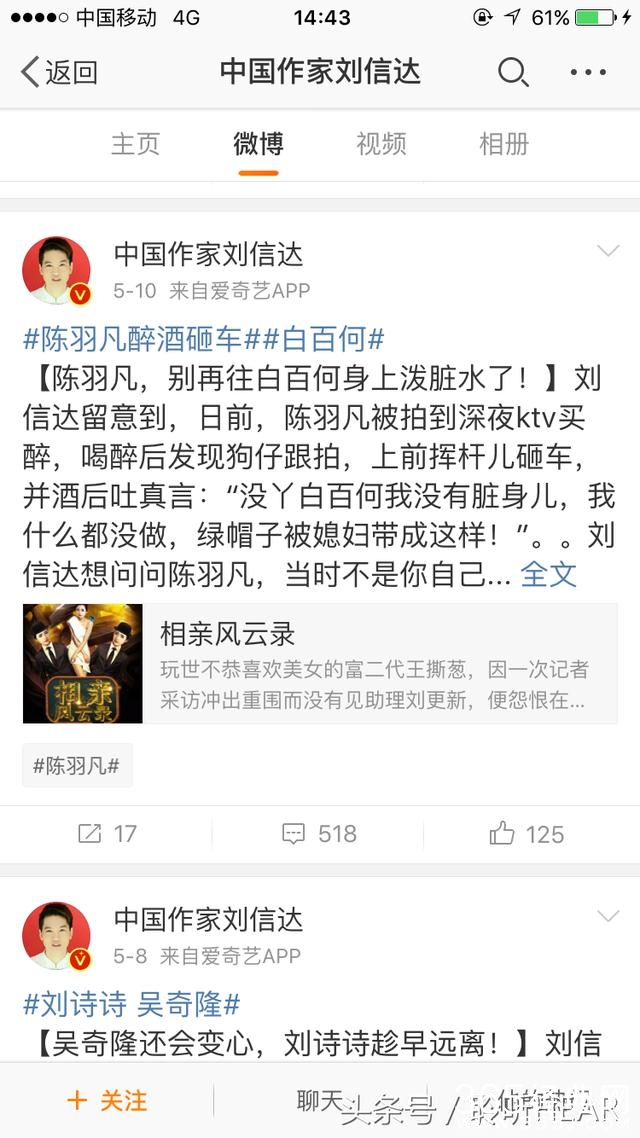640x1138 pixels.
Task: Expand the arrow menu on the 5-8 post
Action: [x=608, y=917]
